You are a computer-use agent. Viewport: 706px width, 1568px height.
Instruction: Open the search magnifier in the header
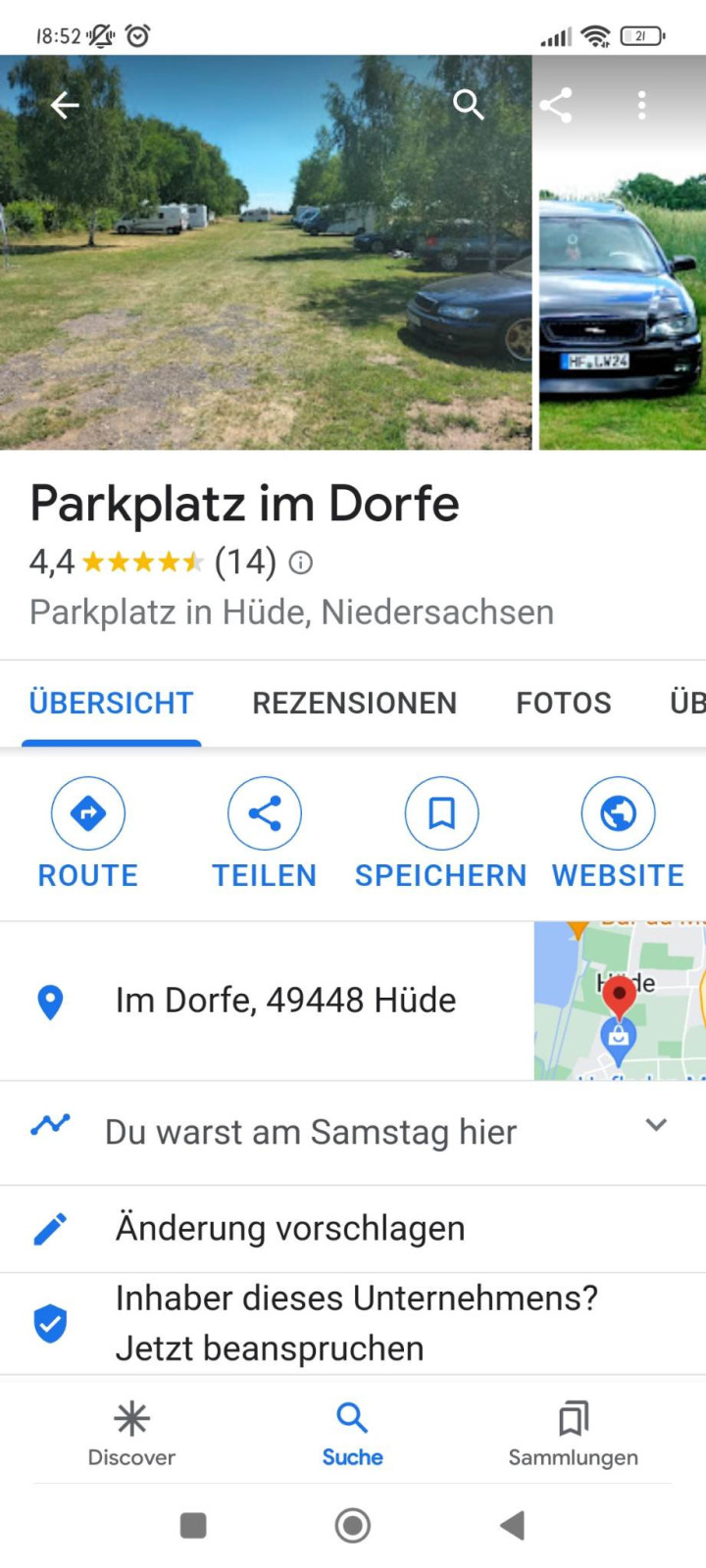click(x=468, y=104)
